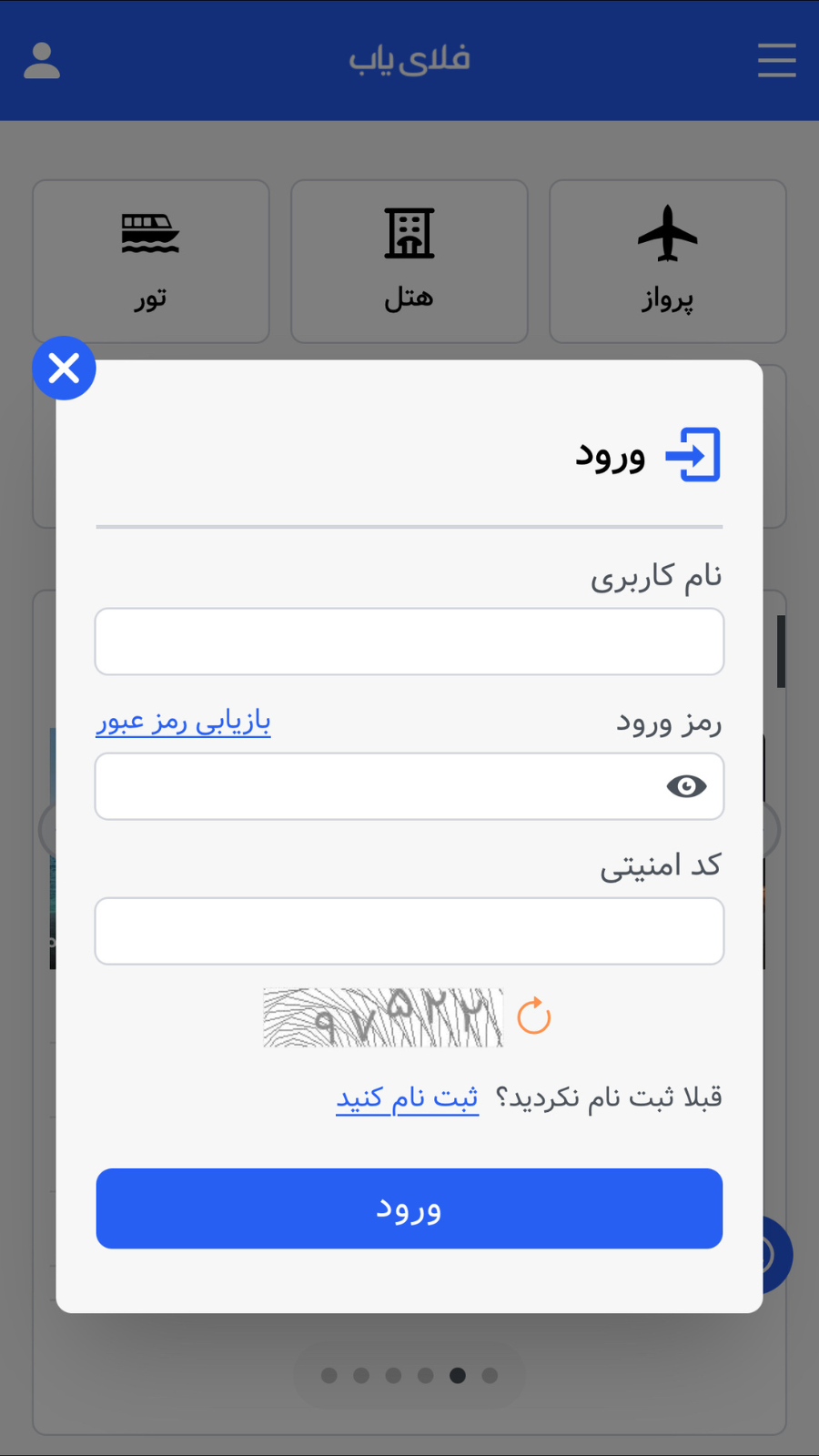Switch to the هتل booking tab
The image size is (819, 1456).
pos(409,261)
